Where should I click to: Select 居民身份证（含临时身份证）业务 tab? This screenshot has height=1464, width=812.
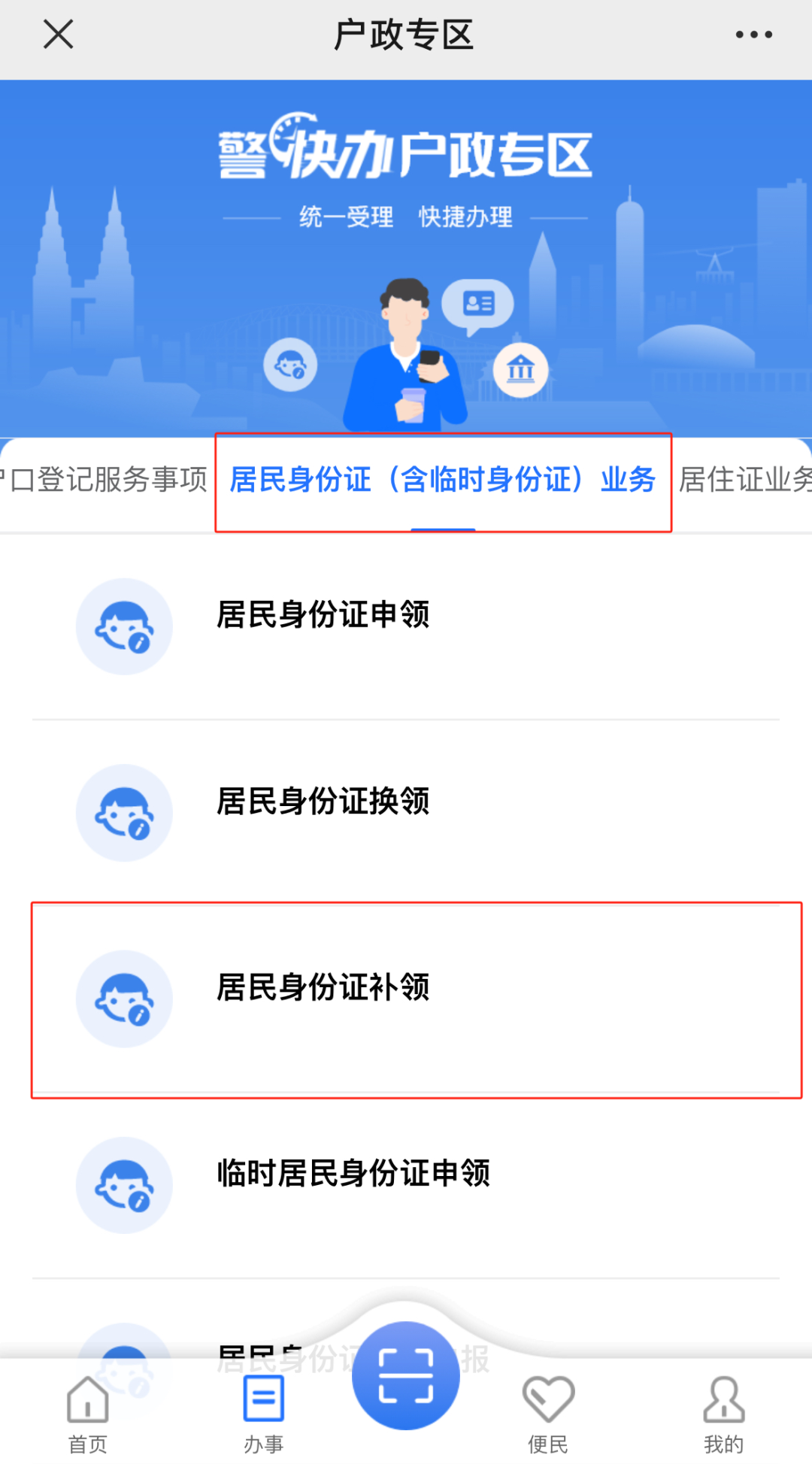442,480
